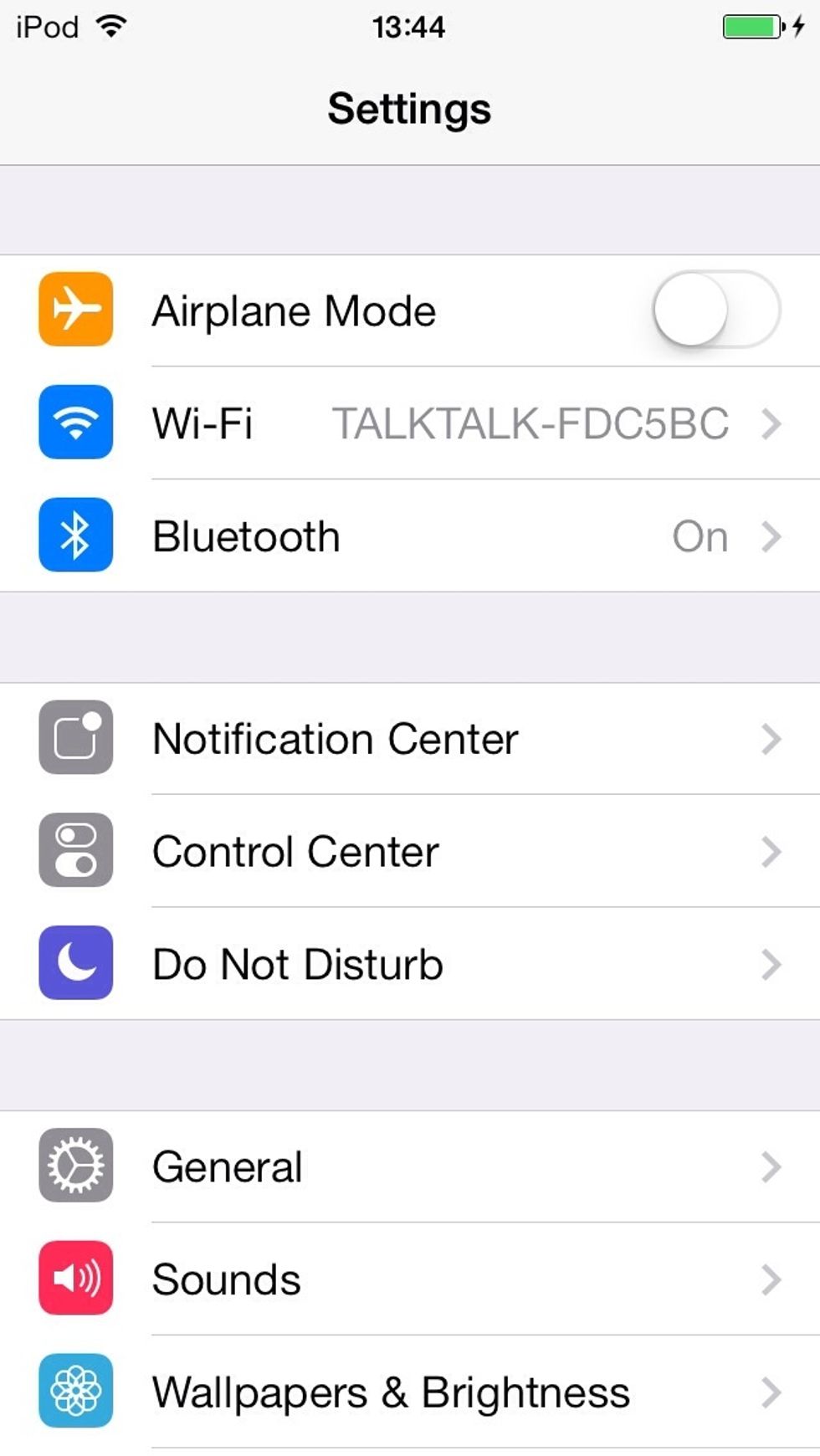This screenshot has height=1456, width=820.
Task: Select the Control Center toggles icon
Action: coord(75,851)
